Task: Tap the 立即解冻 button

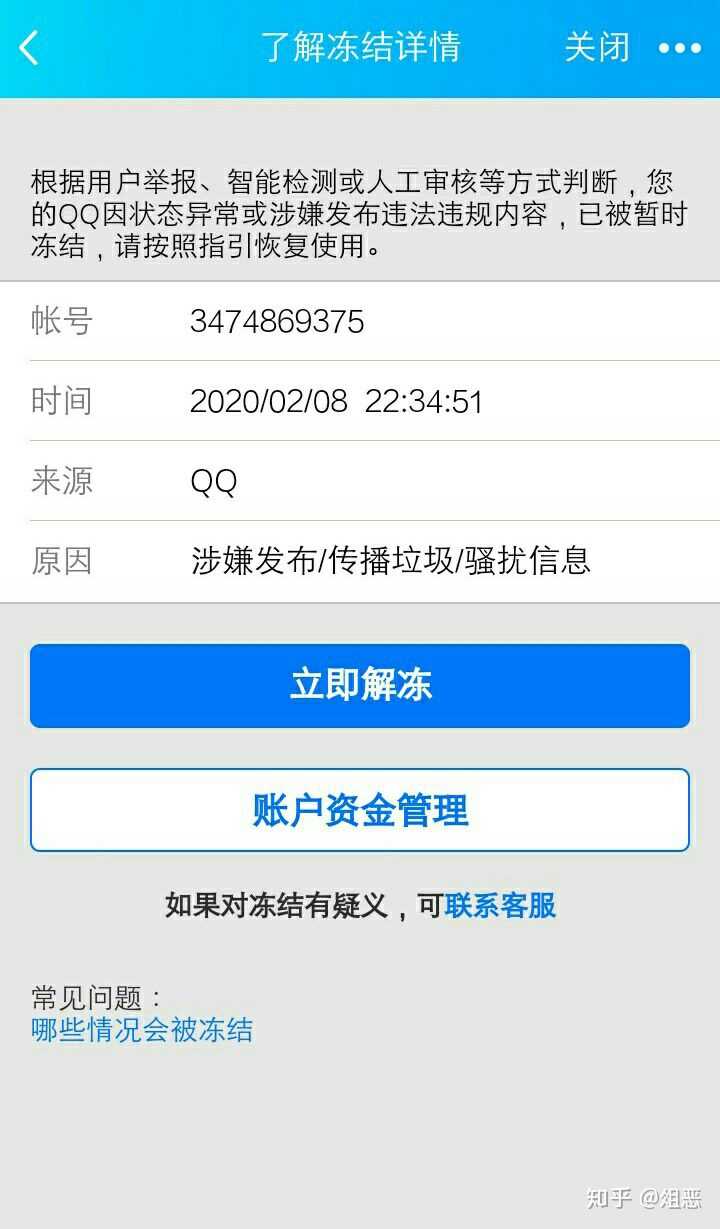Action: [360, 686]
